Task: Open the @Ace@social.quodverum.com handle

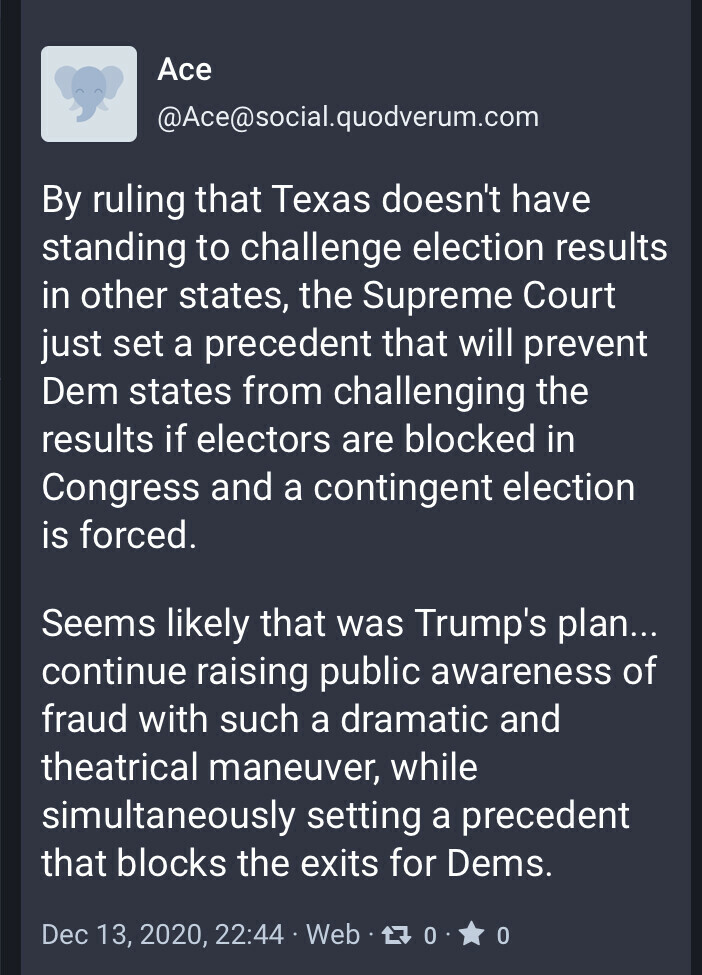Action: point(348,117)
